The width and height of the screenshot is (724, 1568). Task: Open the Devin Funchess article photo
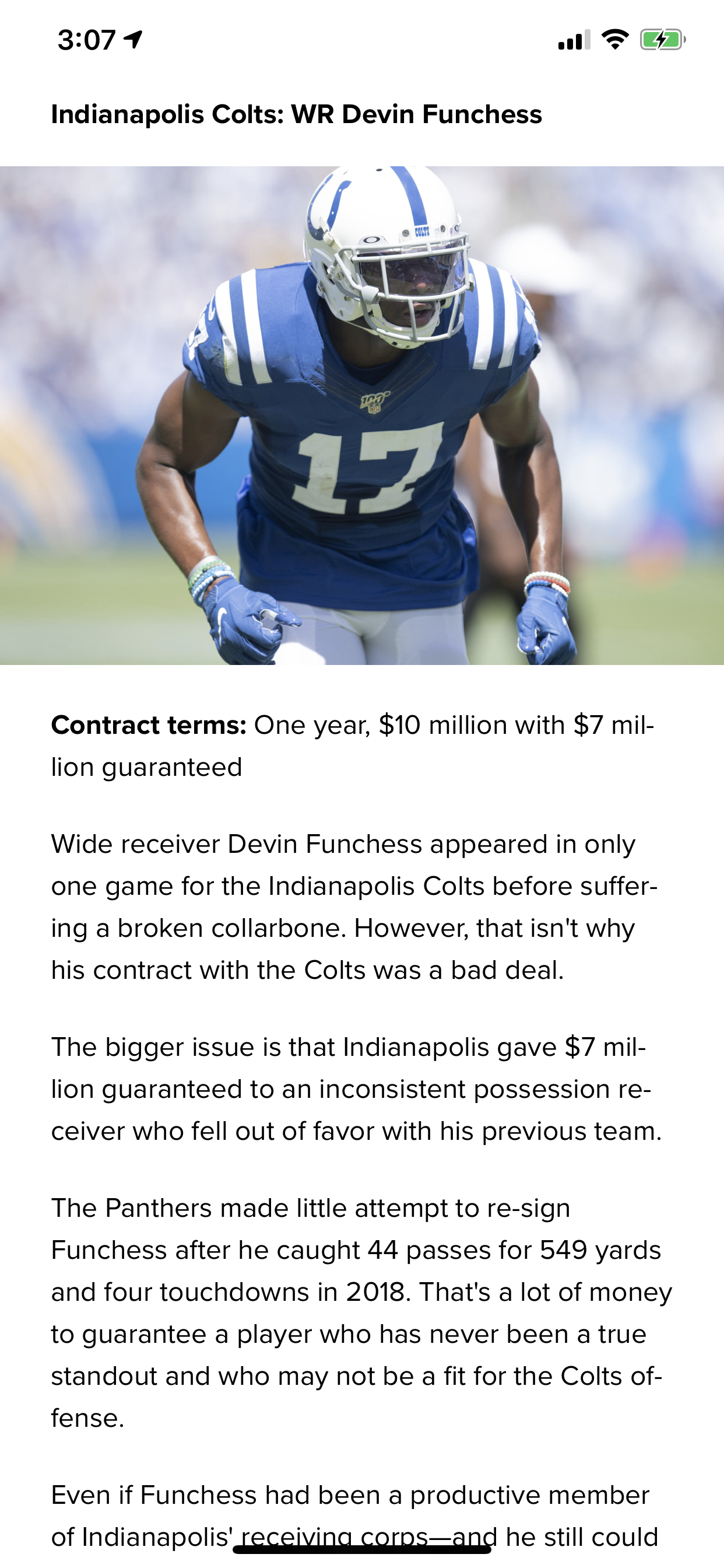pyautogui.click(x=362, y=415)
